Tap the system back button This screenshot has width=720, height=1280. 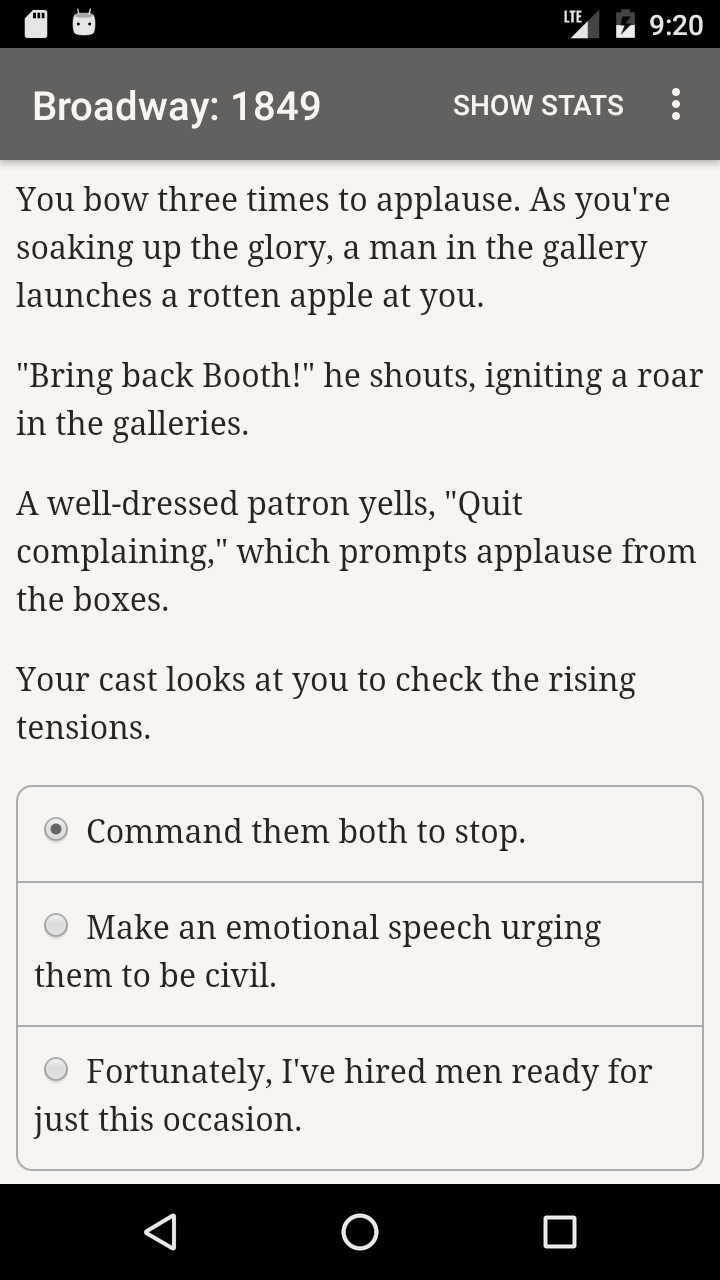tap(160, 1232)
